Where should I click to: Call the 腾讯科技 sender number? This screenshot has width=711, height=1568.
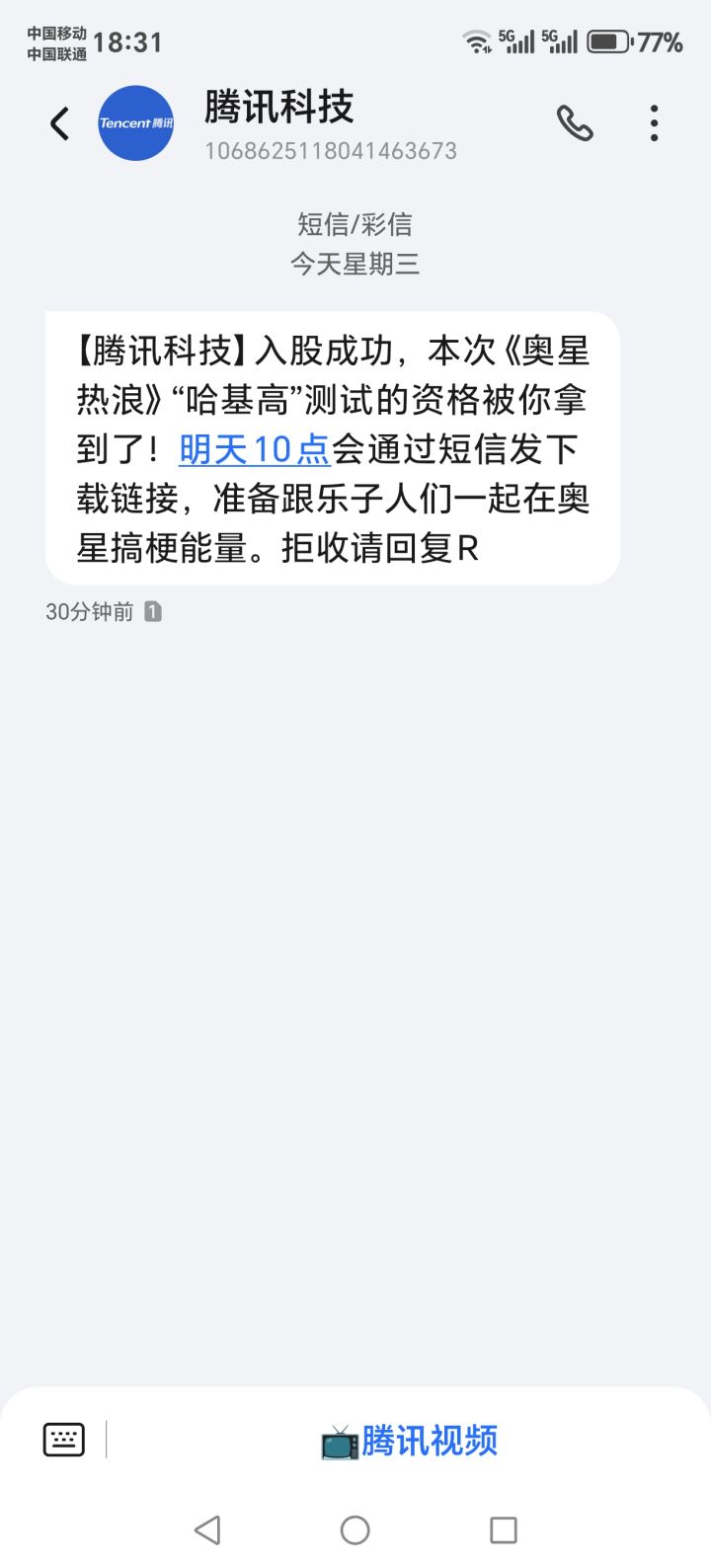[x=575, y=124]
